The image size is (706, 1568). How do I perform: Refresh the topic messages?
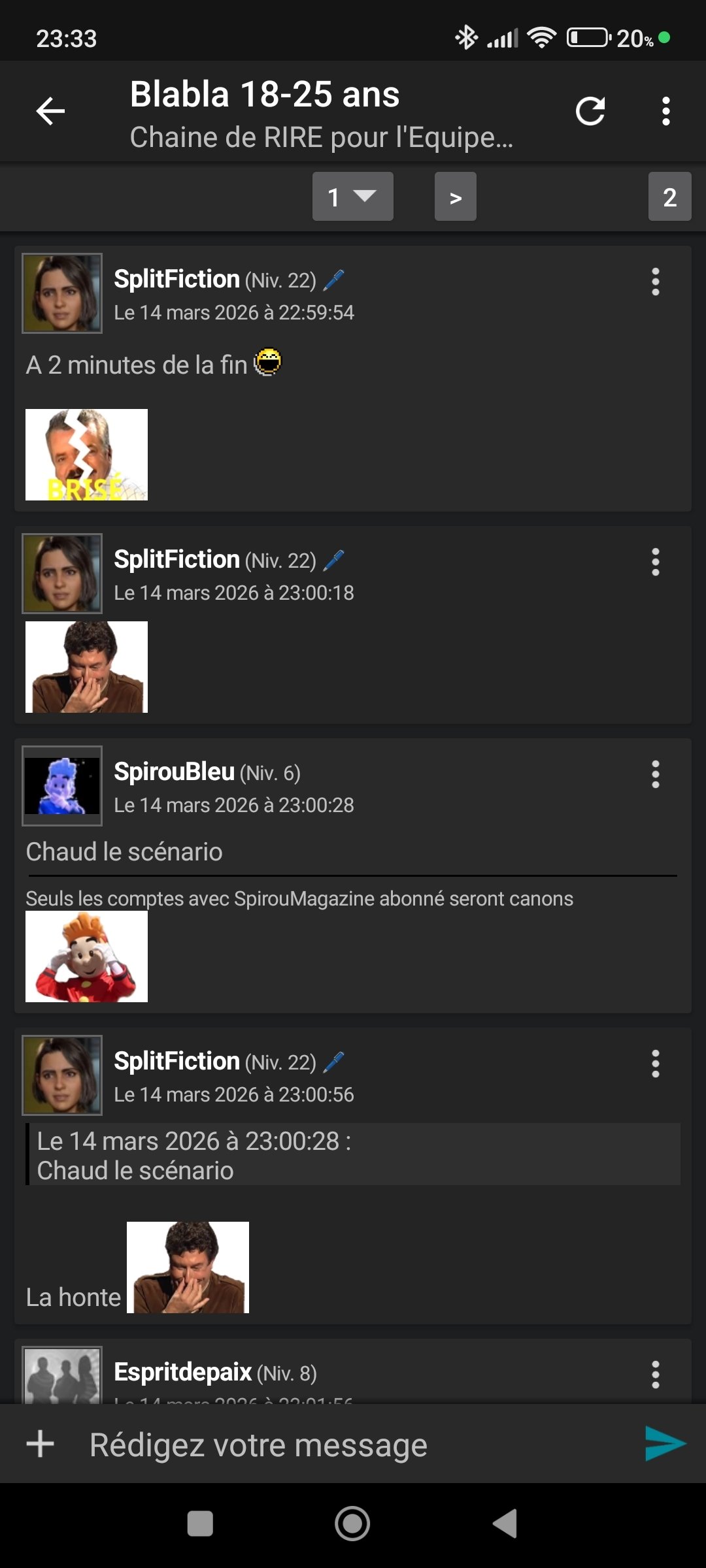tap(590, 111)
